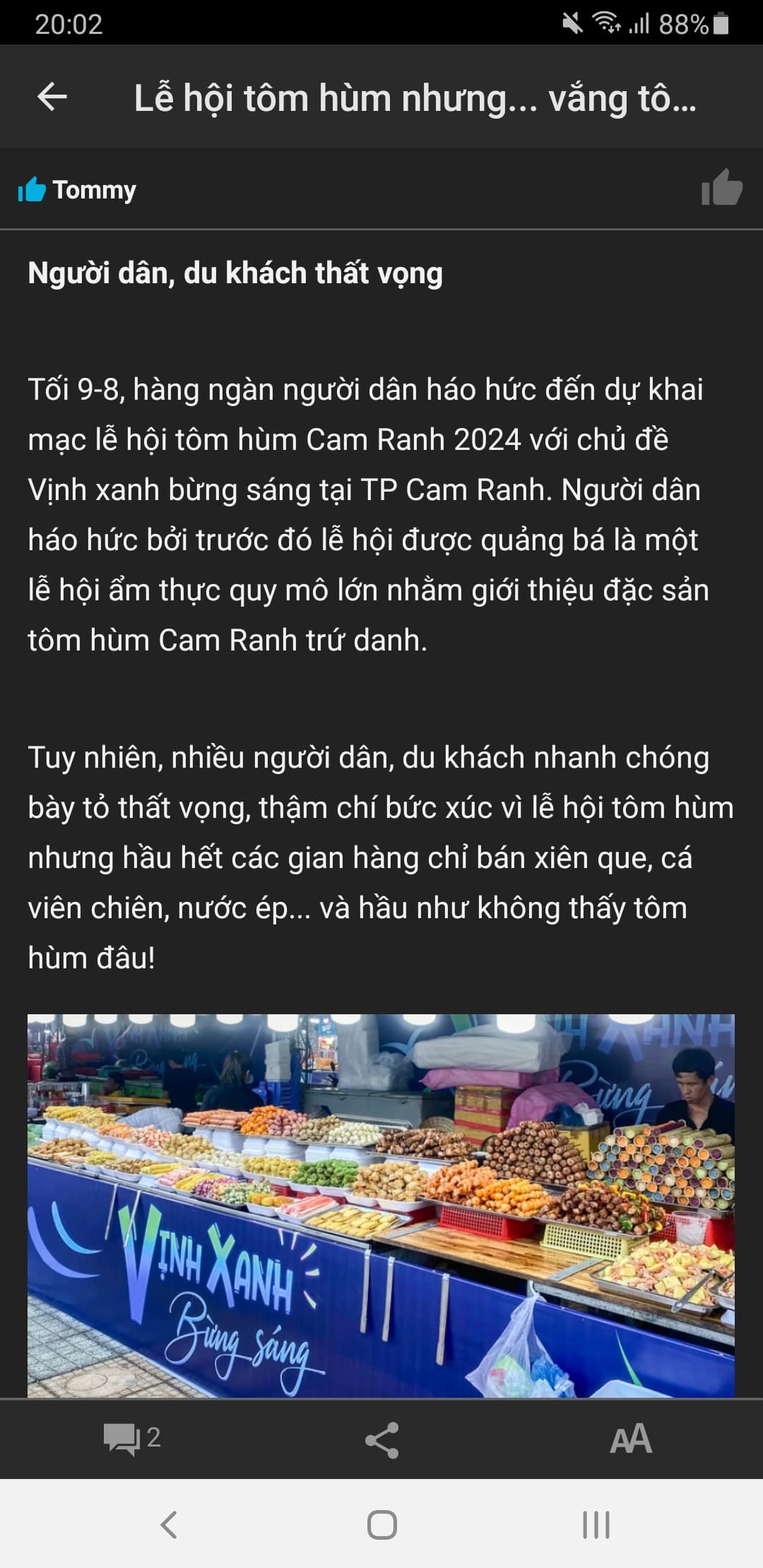Open the comments with 2 replies
Image resolution: width=763 pixels, height=1568 pixels.
tap(132, 1439)
